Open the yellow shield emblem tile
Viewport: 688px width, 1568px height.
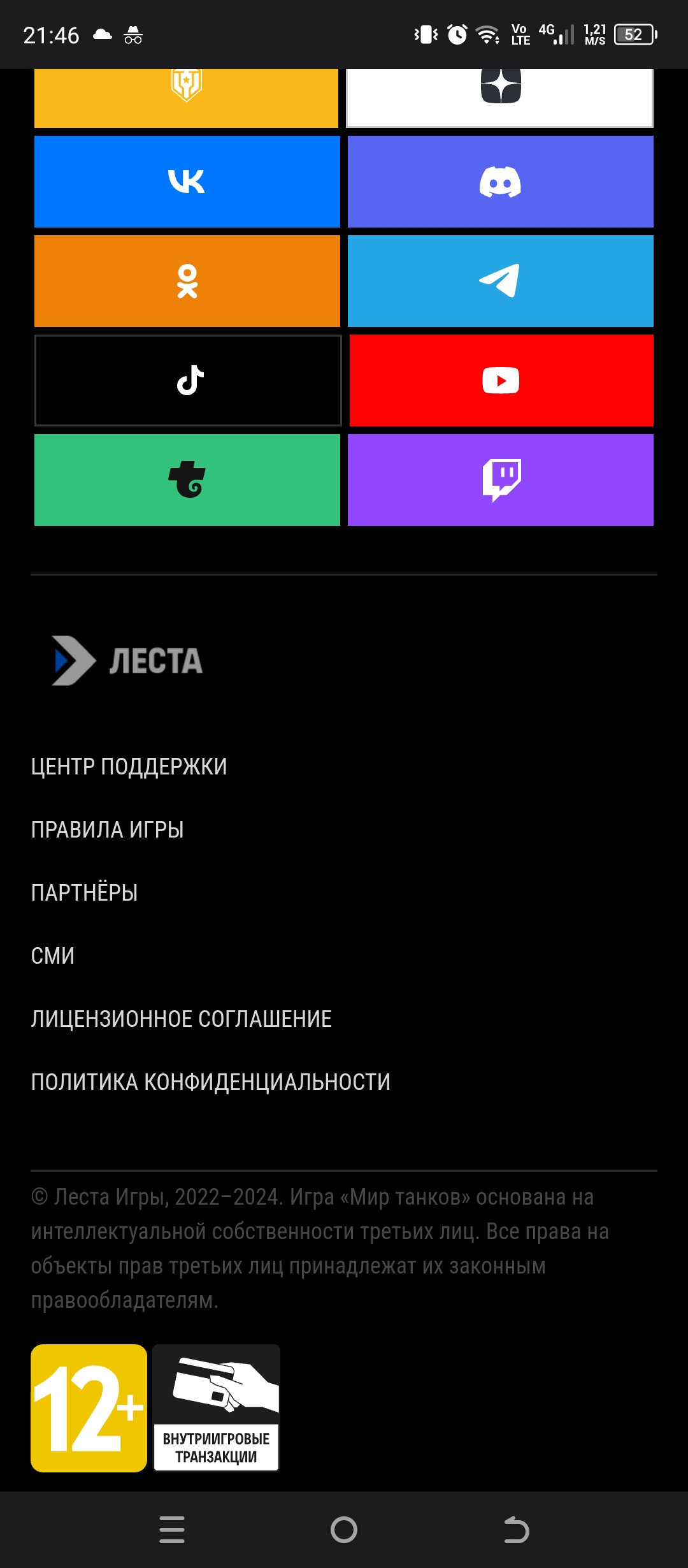click(186, 98)
